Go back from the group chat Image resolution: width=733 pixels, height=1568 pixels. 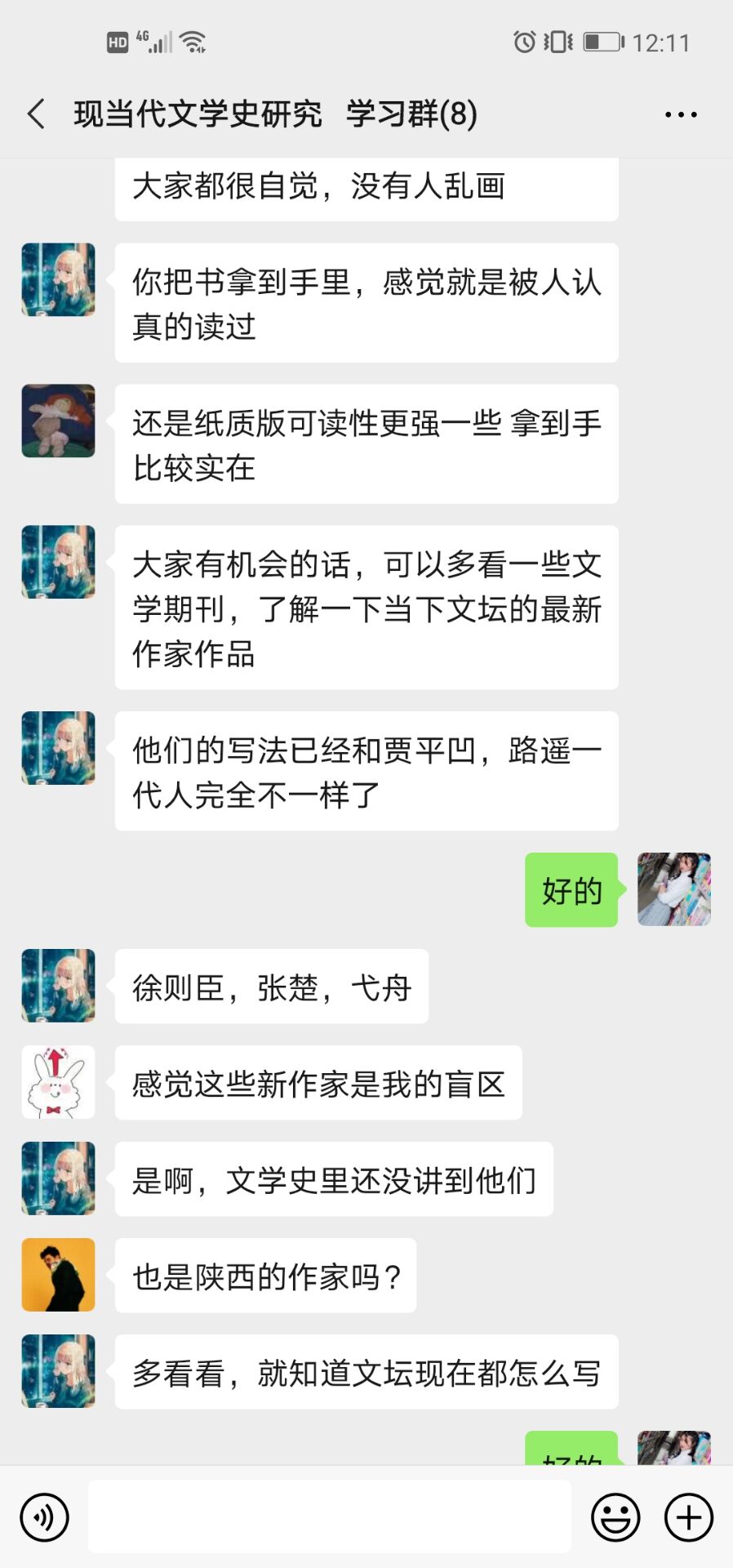(37, 114)
